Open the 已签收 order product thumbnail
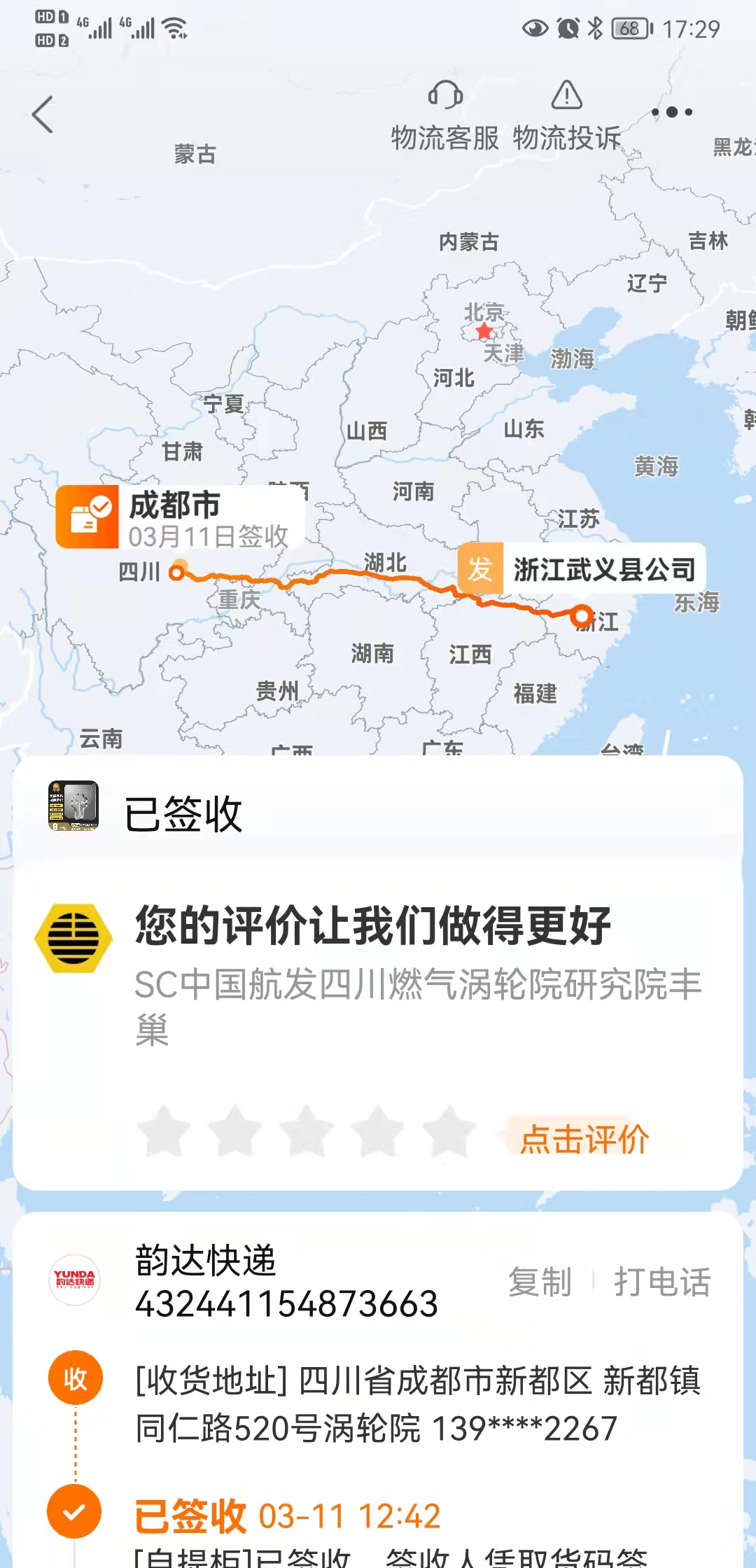The height and width of the screenshot is (1568, 756). tap(73, 806)
